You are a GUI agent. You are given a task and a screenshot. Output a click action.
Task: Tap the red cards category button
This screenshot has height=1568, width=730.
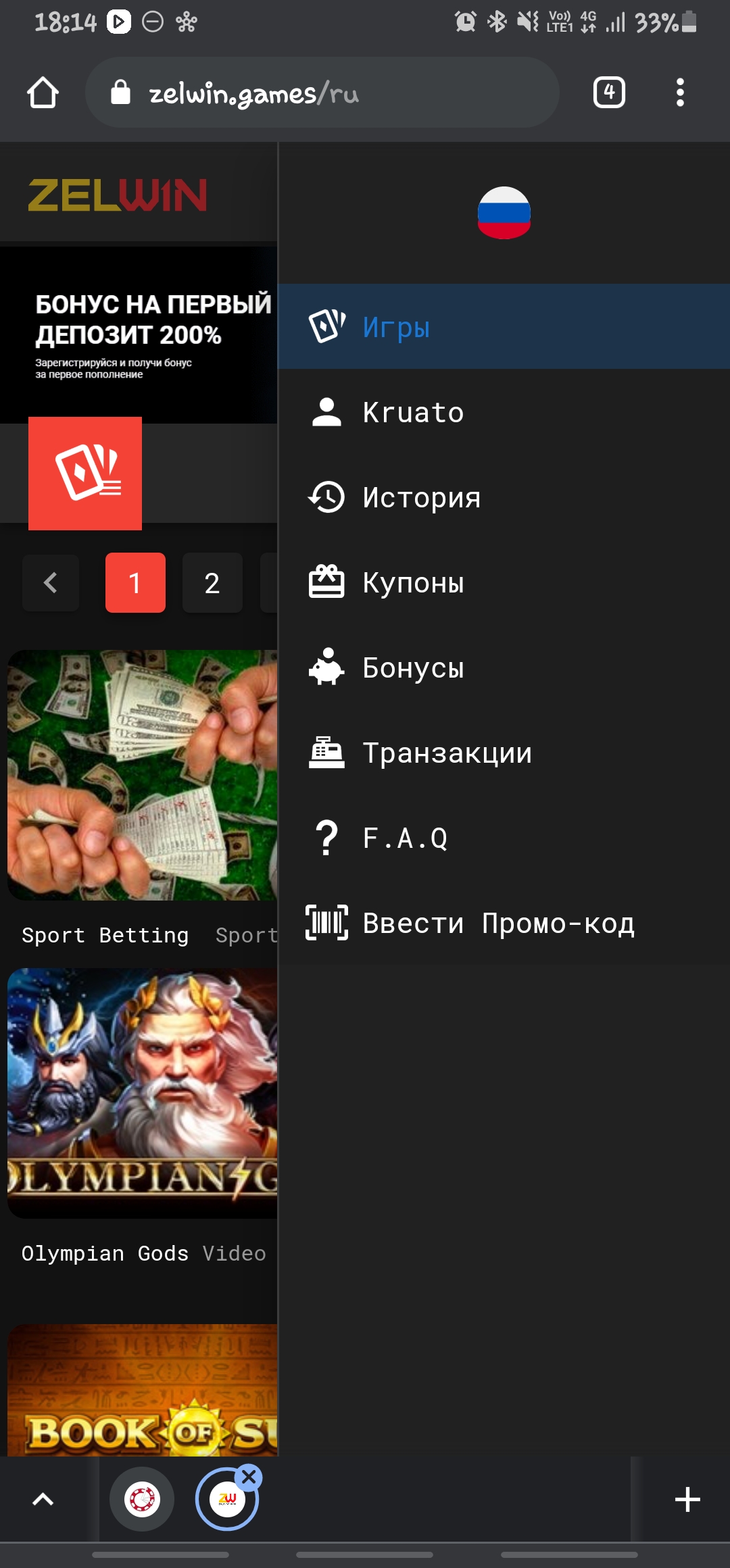(x=85, y=473)
